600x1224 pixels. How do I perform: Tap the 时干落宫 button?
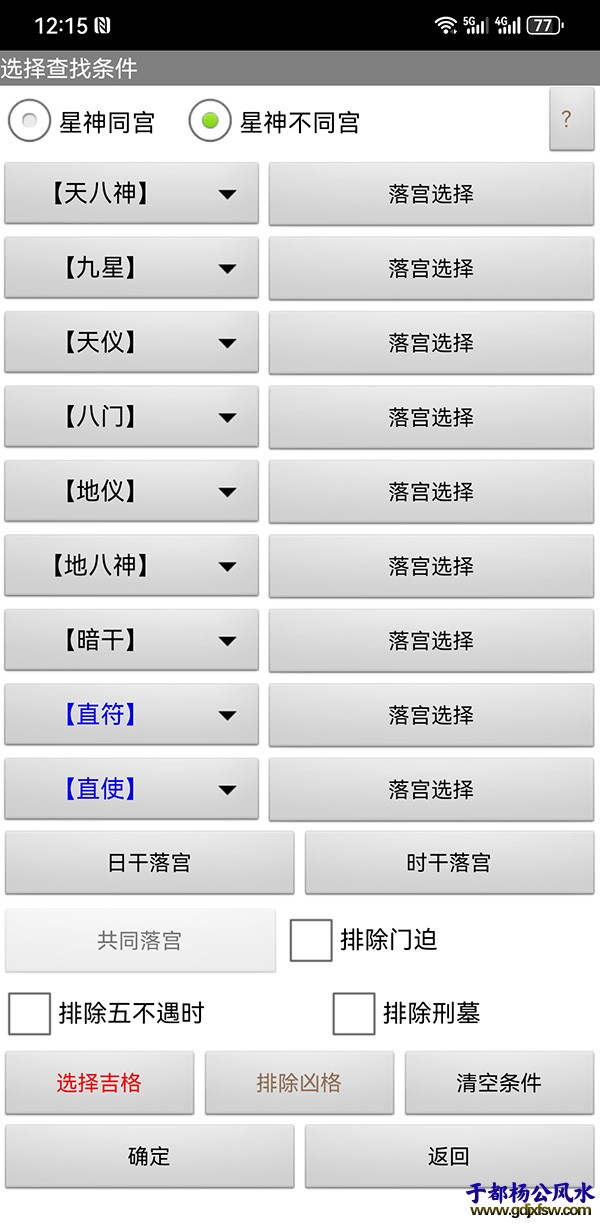pos(449,863)
